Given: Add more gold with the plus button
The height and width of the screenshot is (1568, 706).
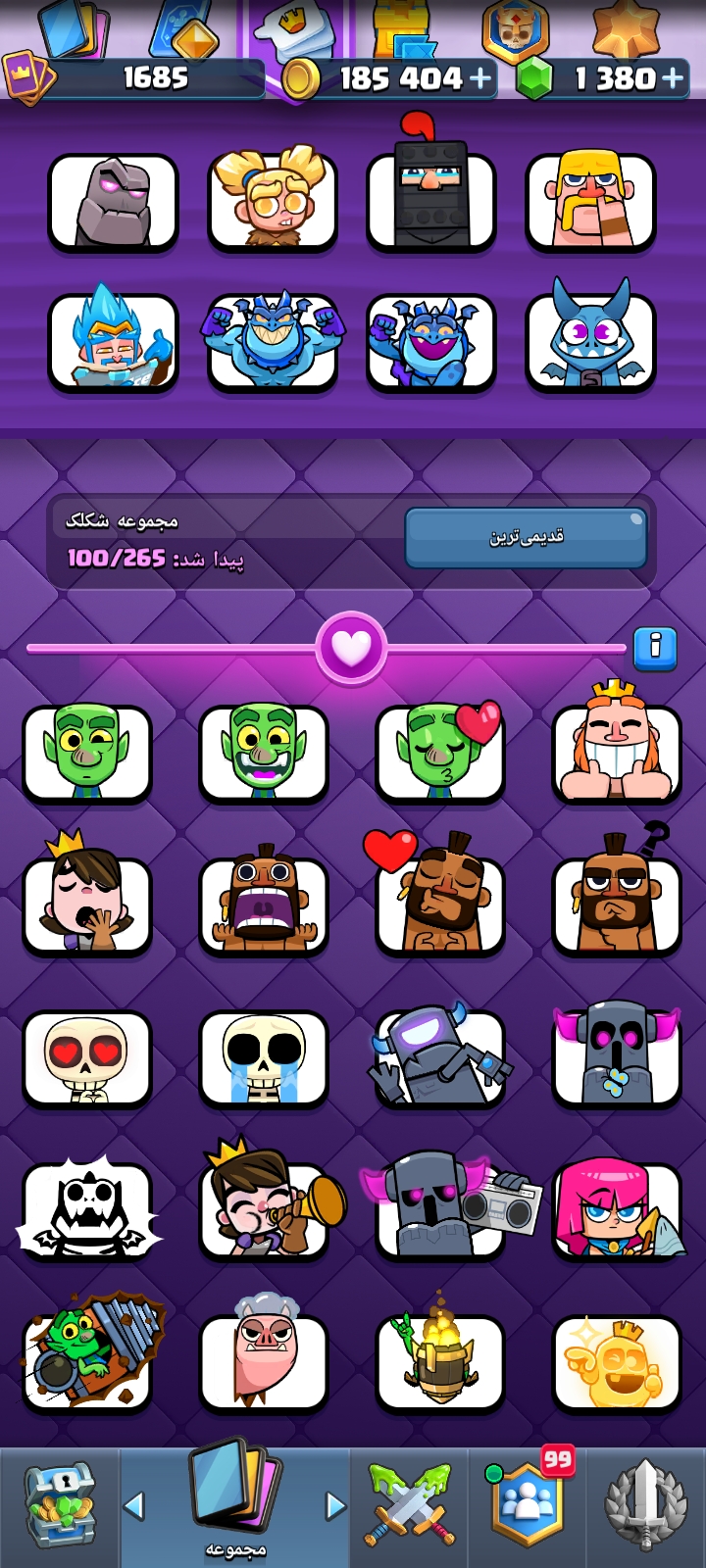Looking at the screenshot, I should [x=480, y=78].
